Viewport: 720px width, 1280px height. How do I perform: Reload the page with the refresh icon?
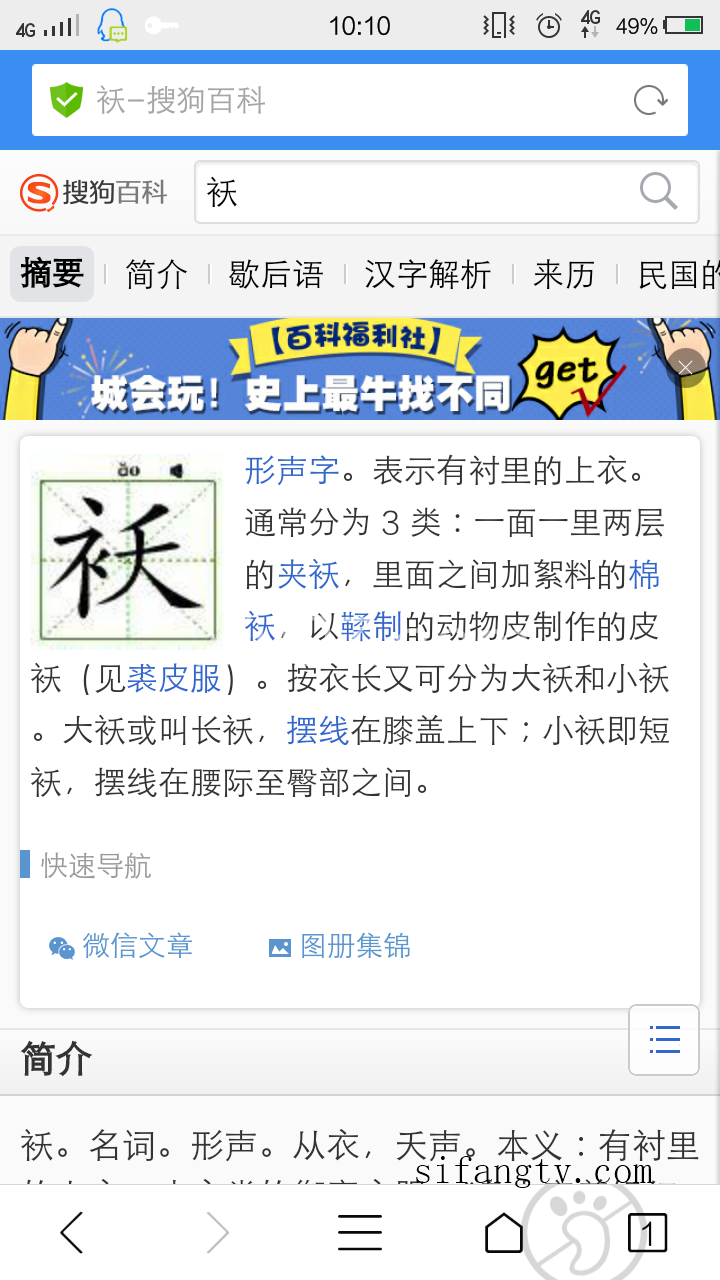[650, 100]
